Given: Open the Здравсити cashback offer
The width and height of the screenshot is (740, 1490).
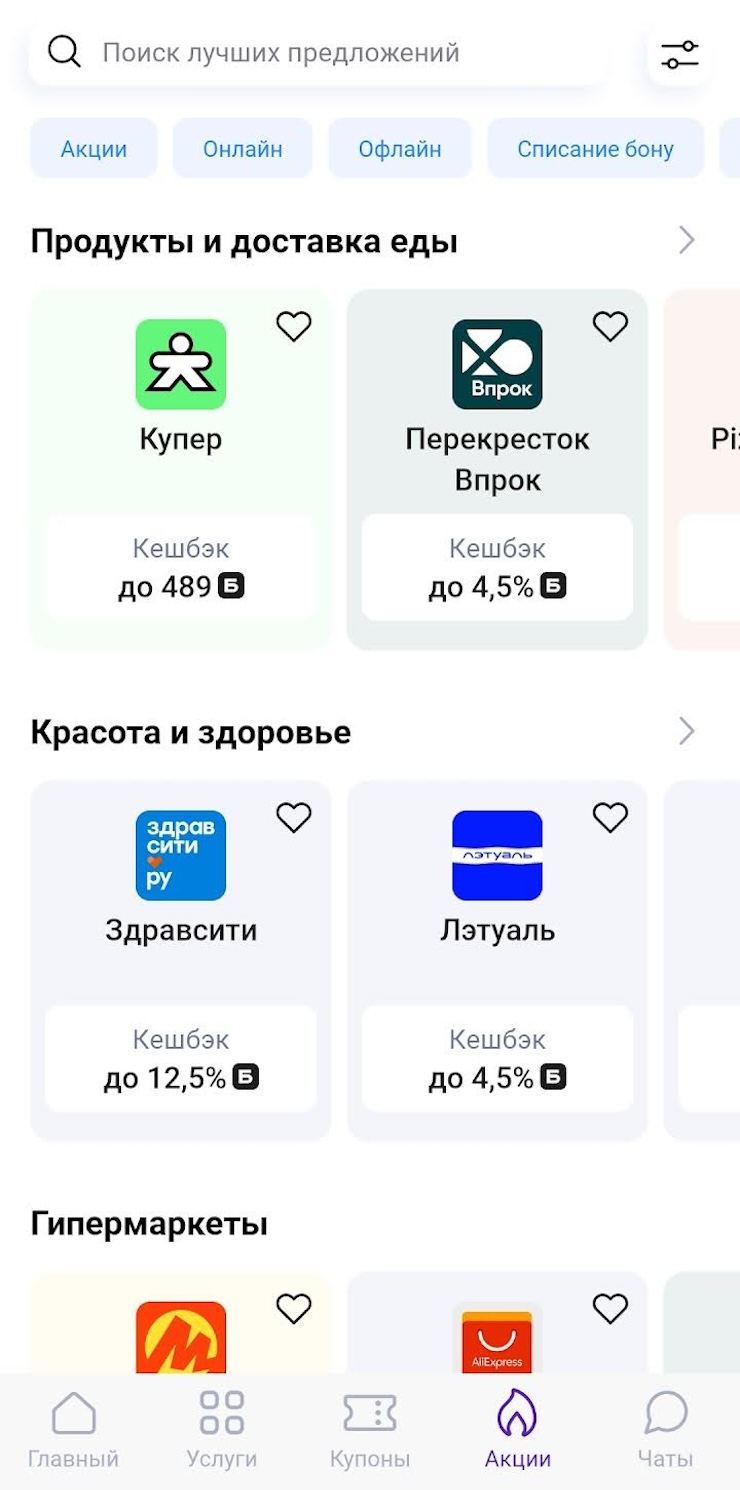Looking at the screenshot, I should [x=181, y=960].
